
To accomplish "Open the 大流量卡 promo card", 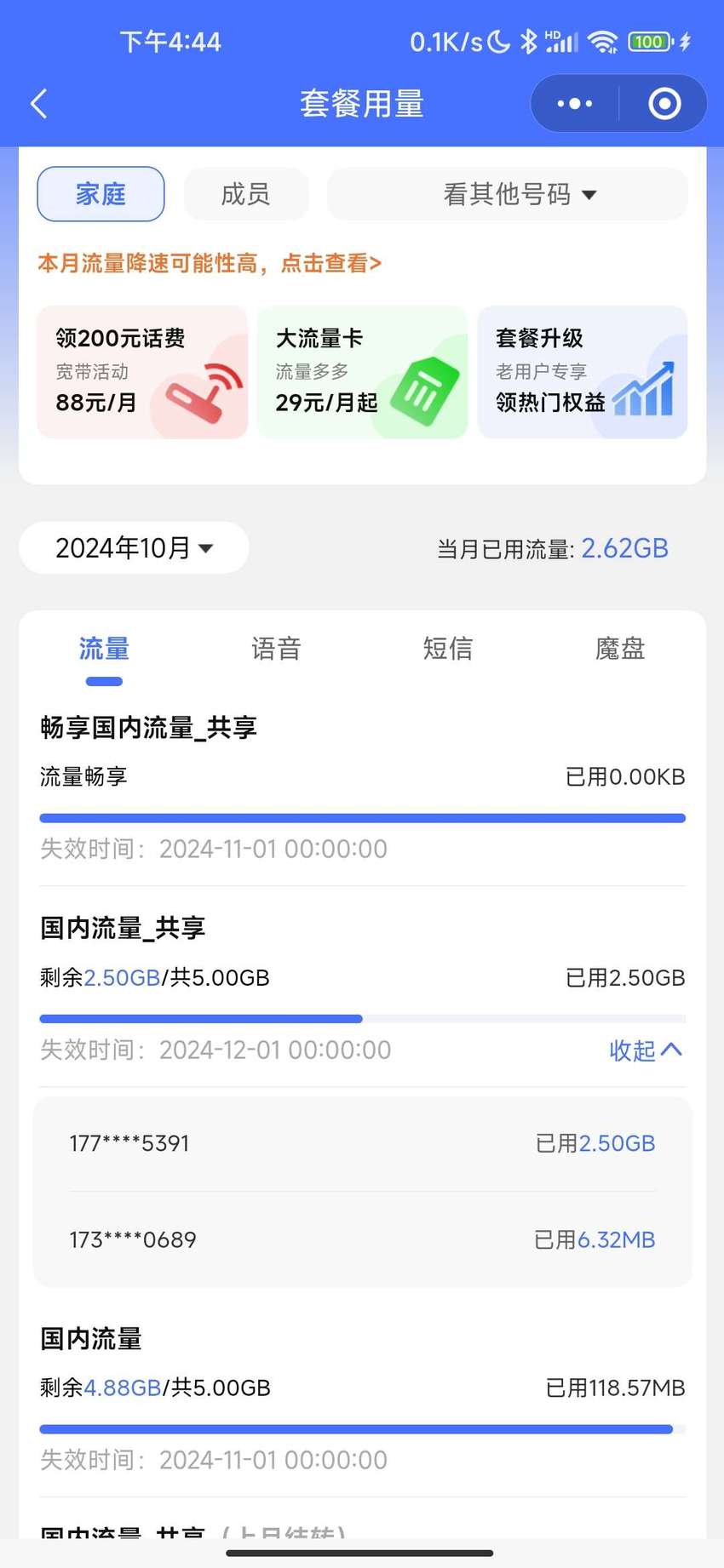I will (362, 372).
